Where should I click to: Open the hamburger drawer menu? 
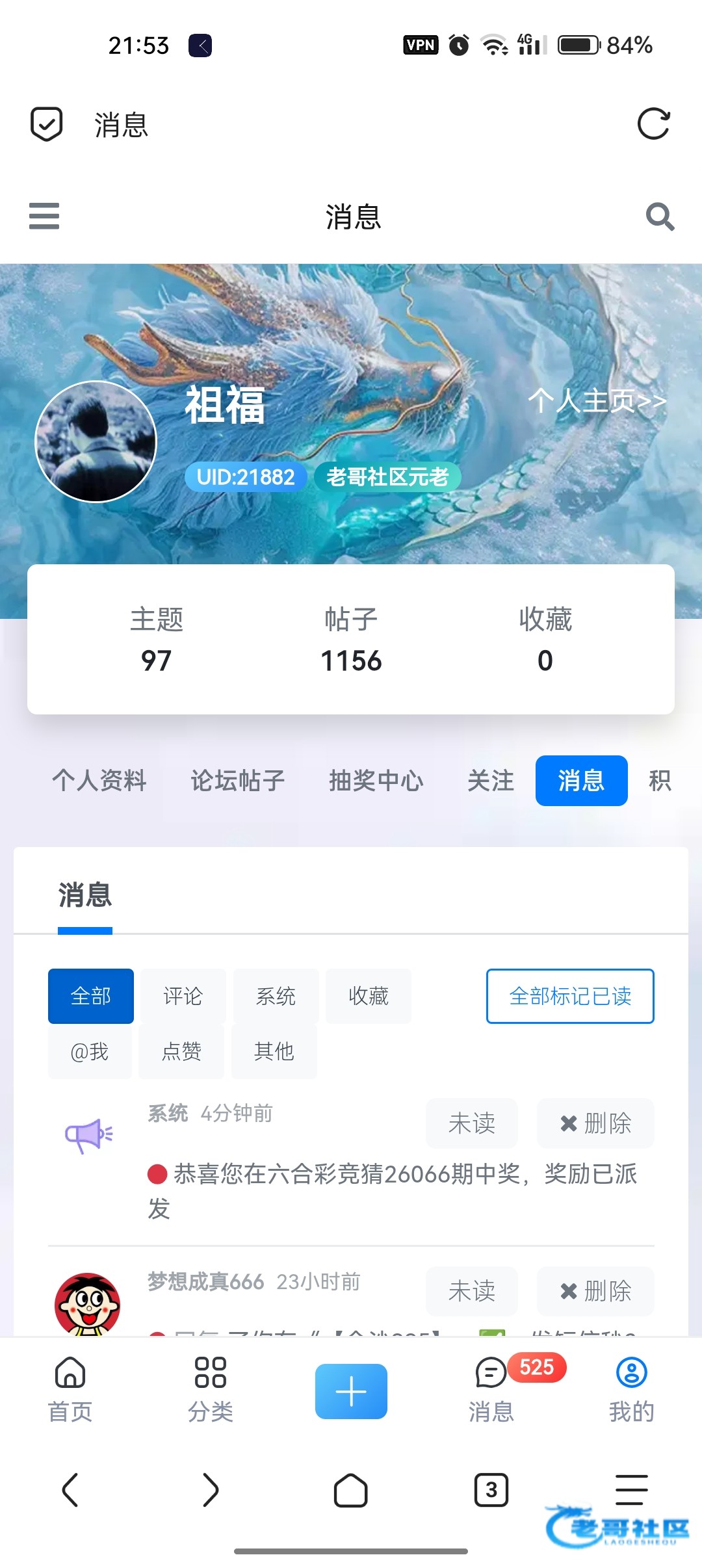tap(44, 216)
